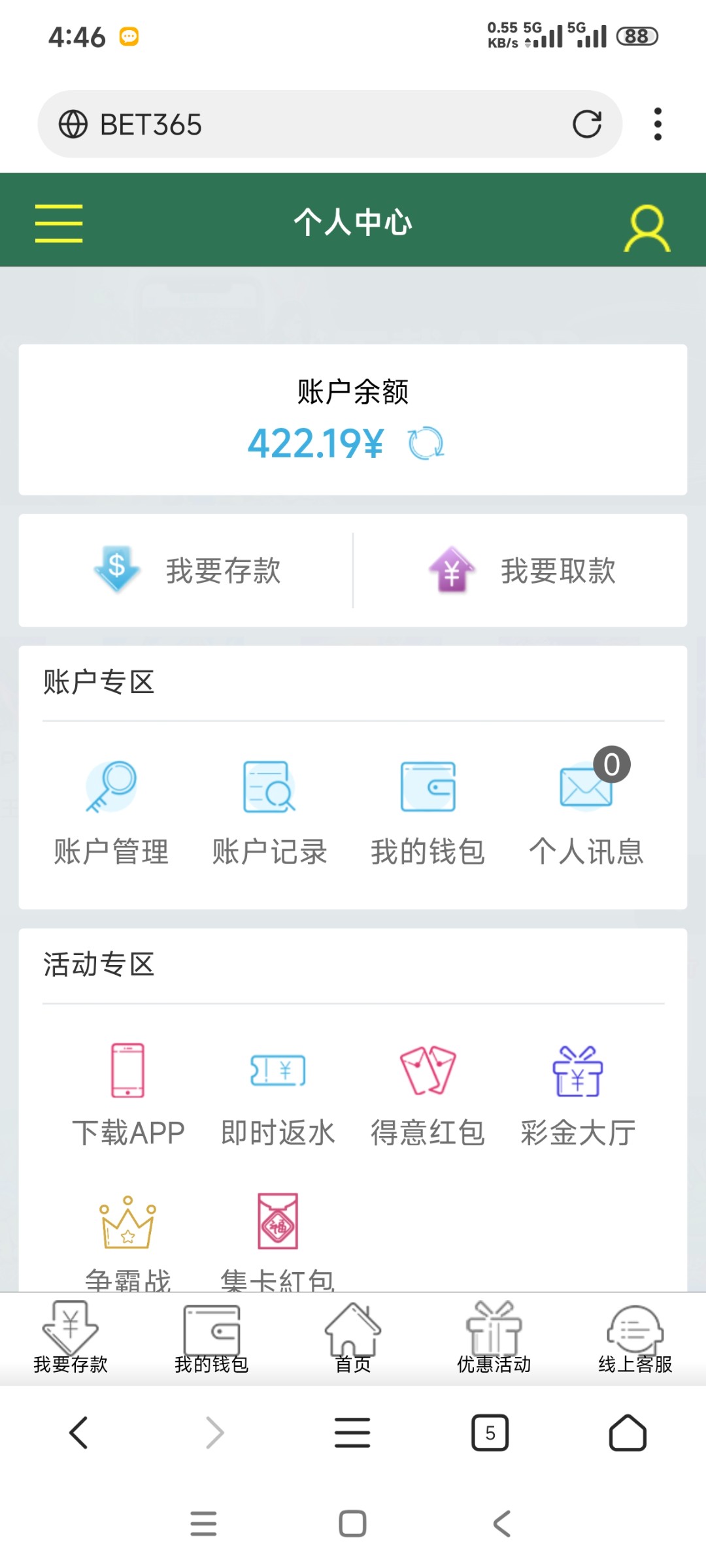Check 个人讯息 personal messages
Screen dimensions: 706x1568
click(586, 812)
